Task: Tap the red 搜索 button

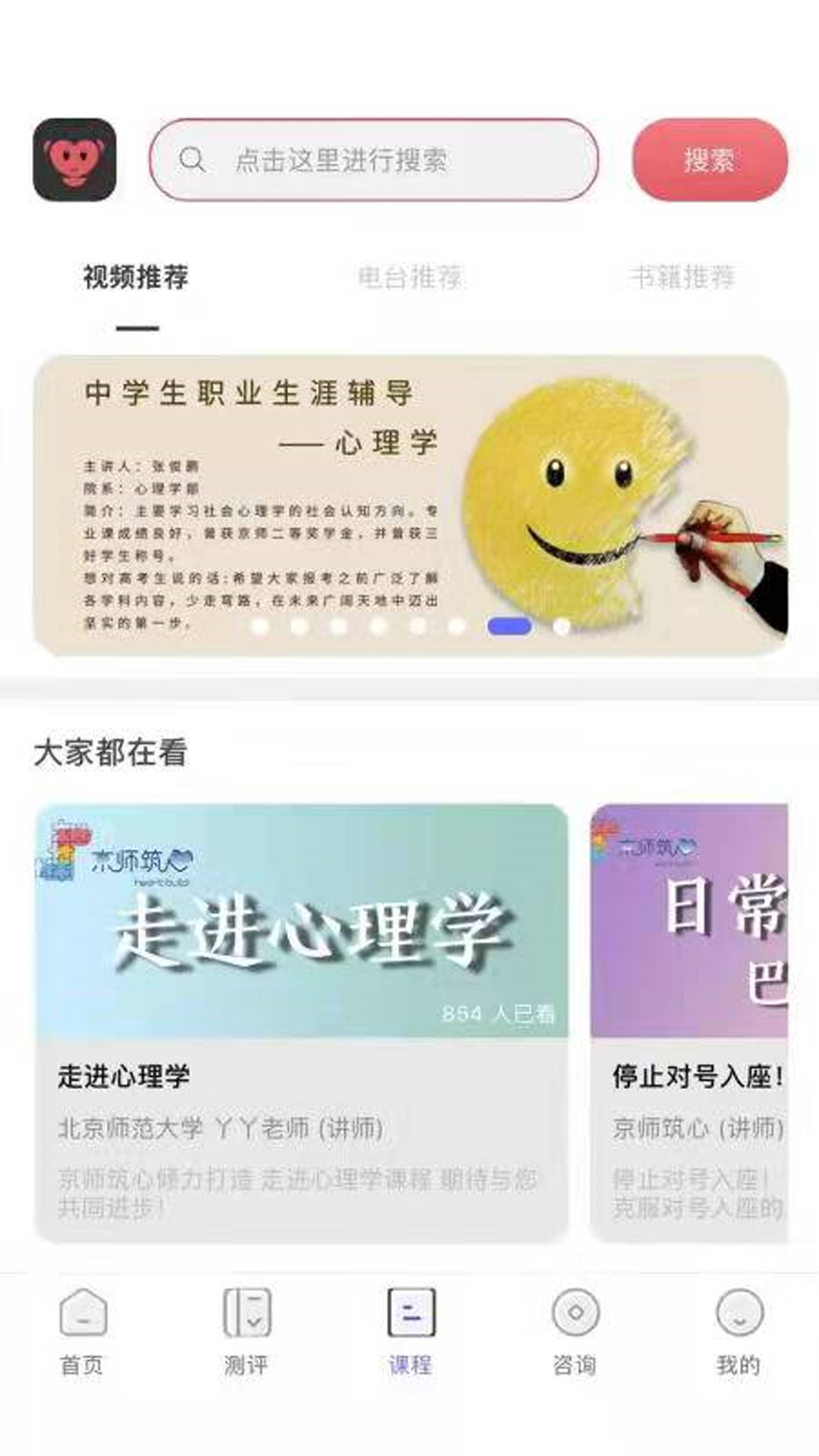Action: click(710, 160)
